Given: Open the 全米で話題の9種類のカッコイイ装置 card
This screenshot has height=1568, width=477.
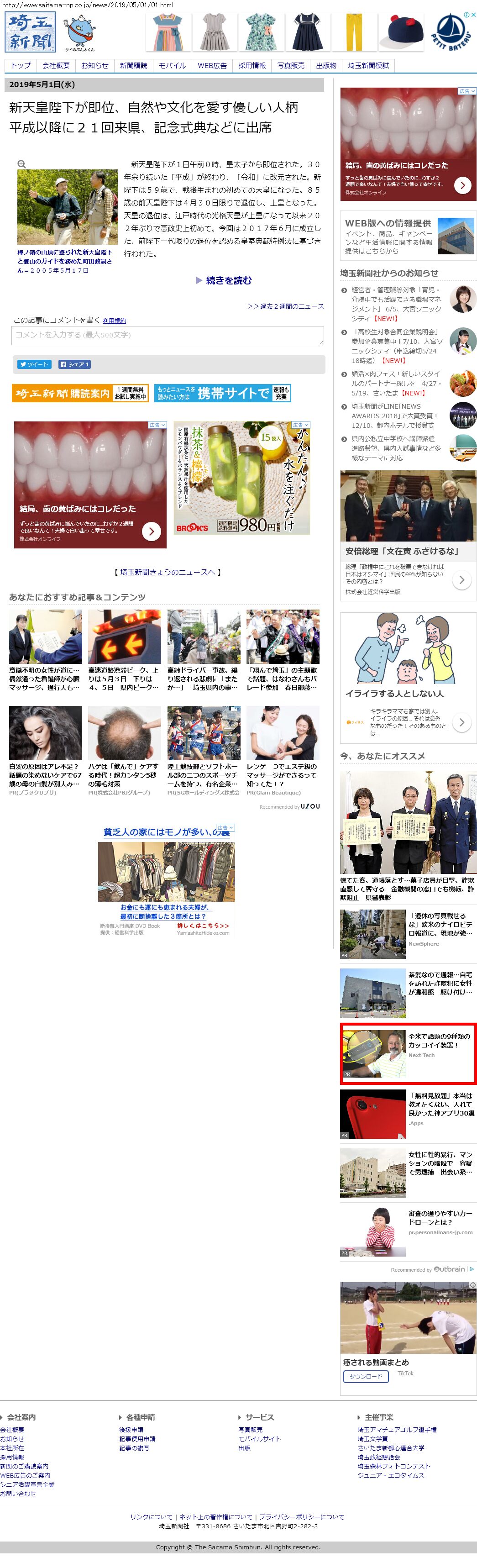Looking at the screenshot, I should (408, 1054).
